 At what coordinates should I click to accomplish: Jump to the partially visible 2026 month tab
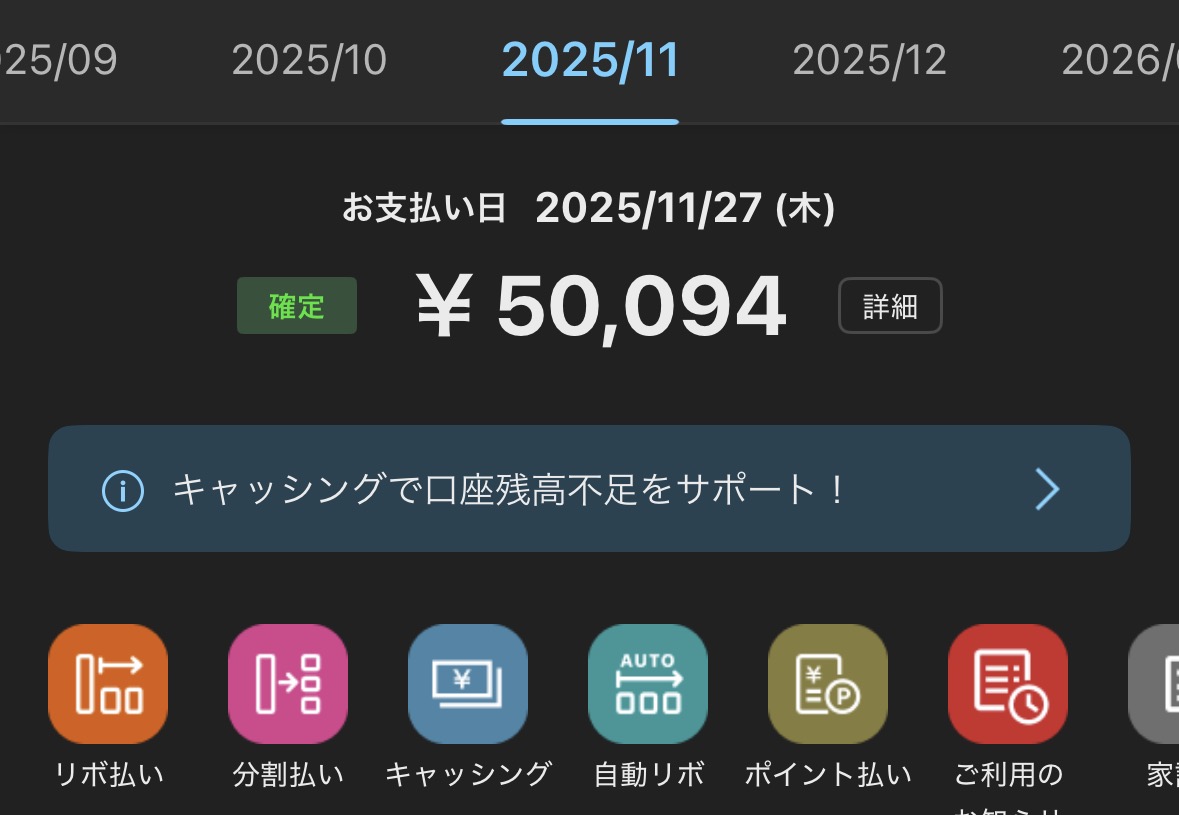(1120, 60)
